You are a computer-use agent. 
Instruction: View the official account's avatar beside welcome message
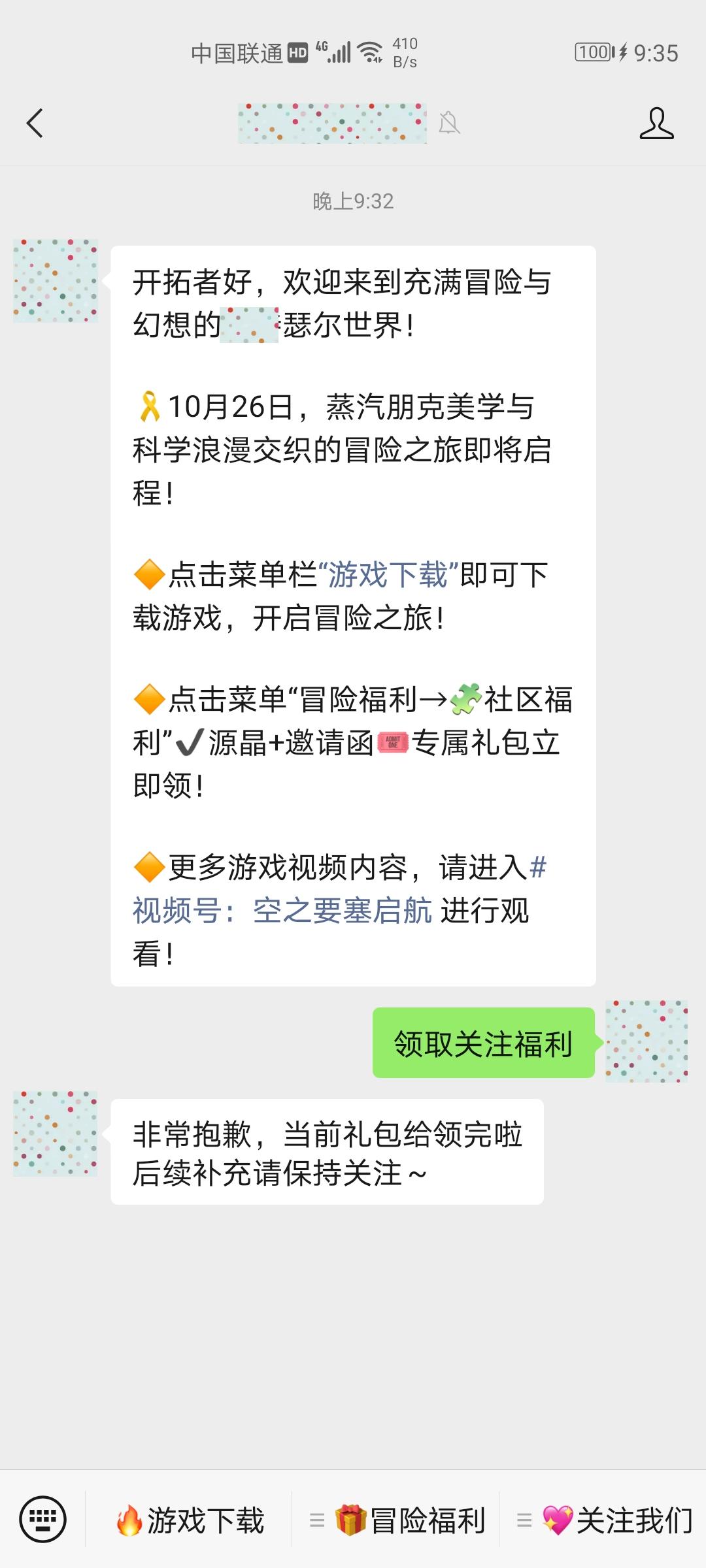tap(56, 280)
